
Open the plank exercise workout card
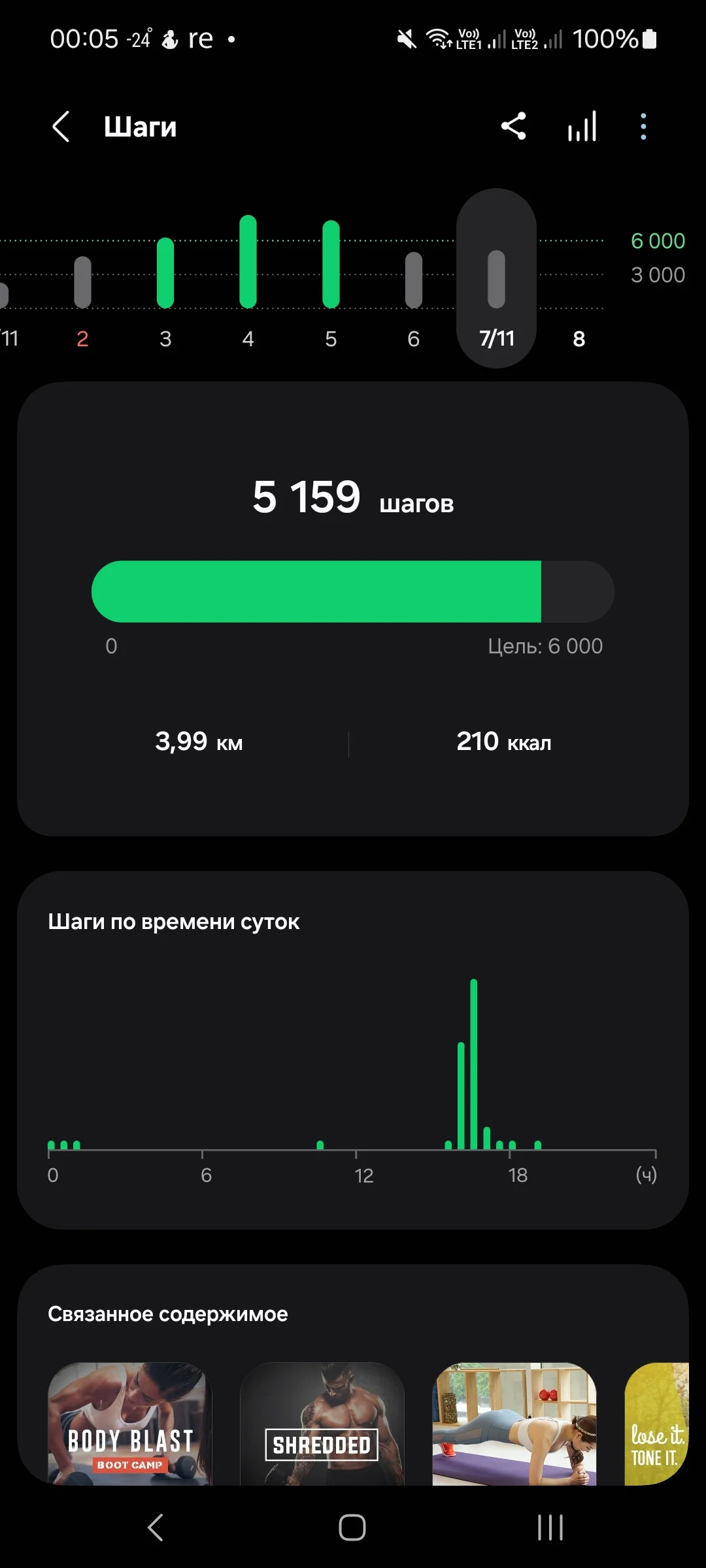tap(514, 1424)
